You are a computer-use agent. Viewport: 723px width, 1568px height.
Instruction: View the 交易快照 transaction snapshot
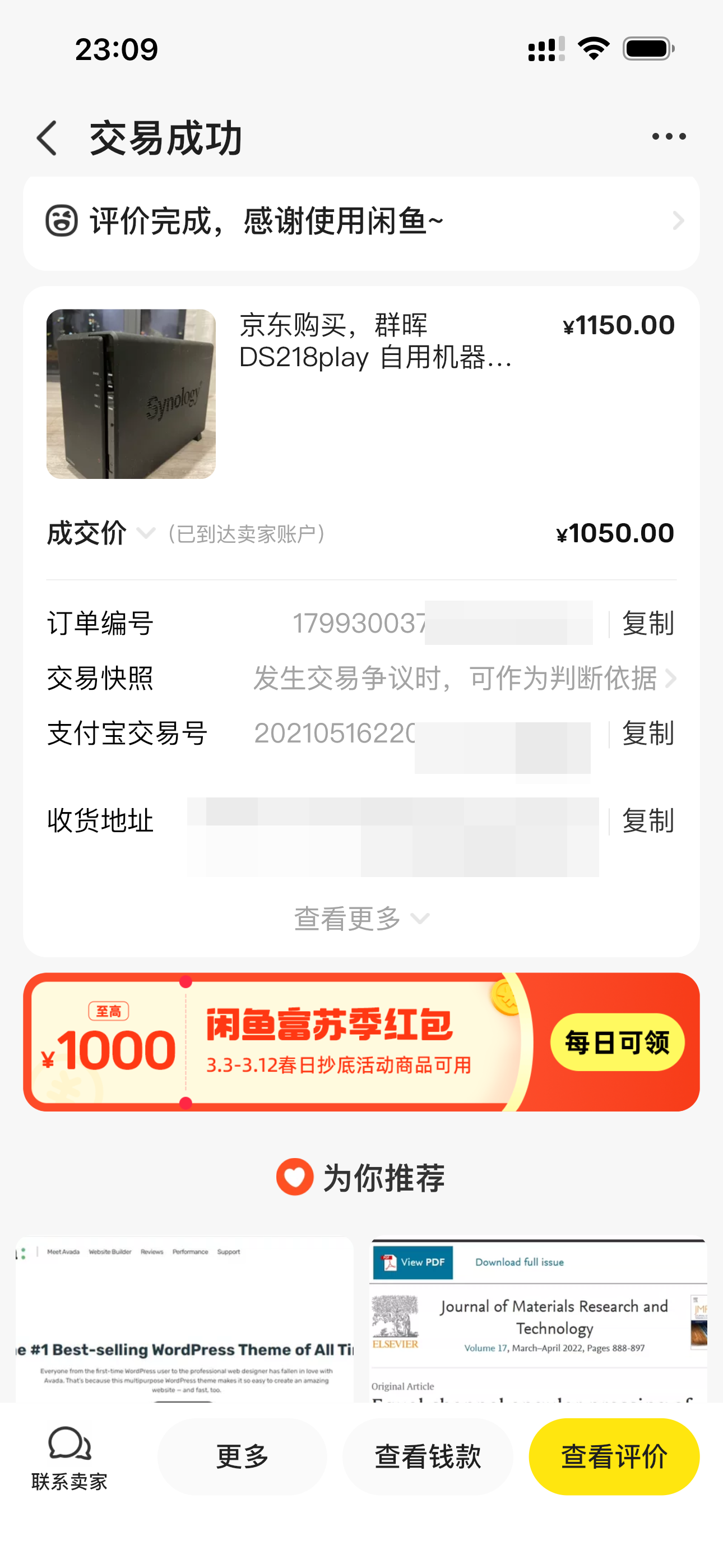462,678
